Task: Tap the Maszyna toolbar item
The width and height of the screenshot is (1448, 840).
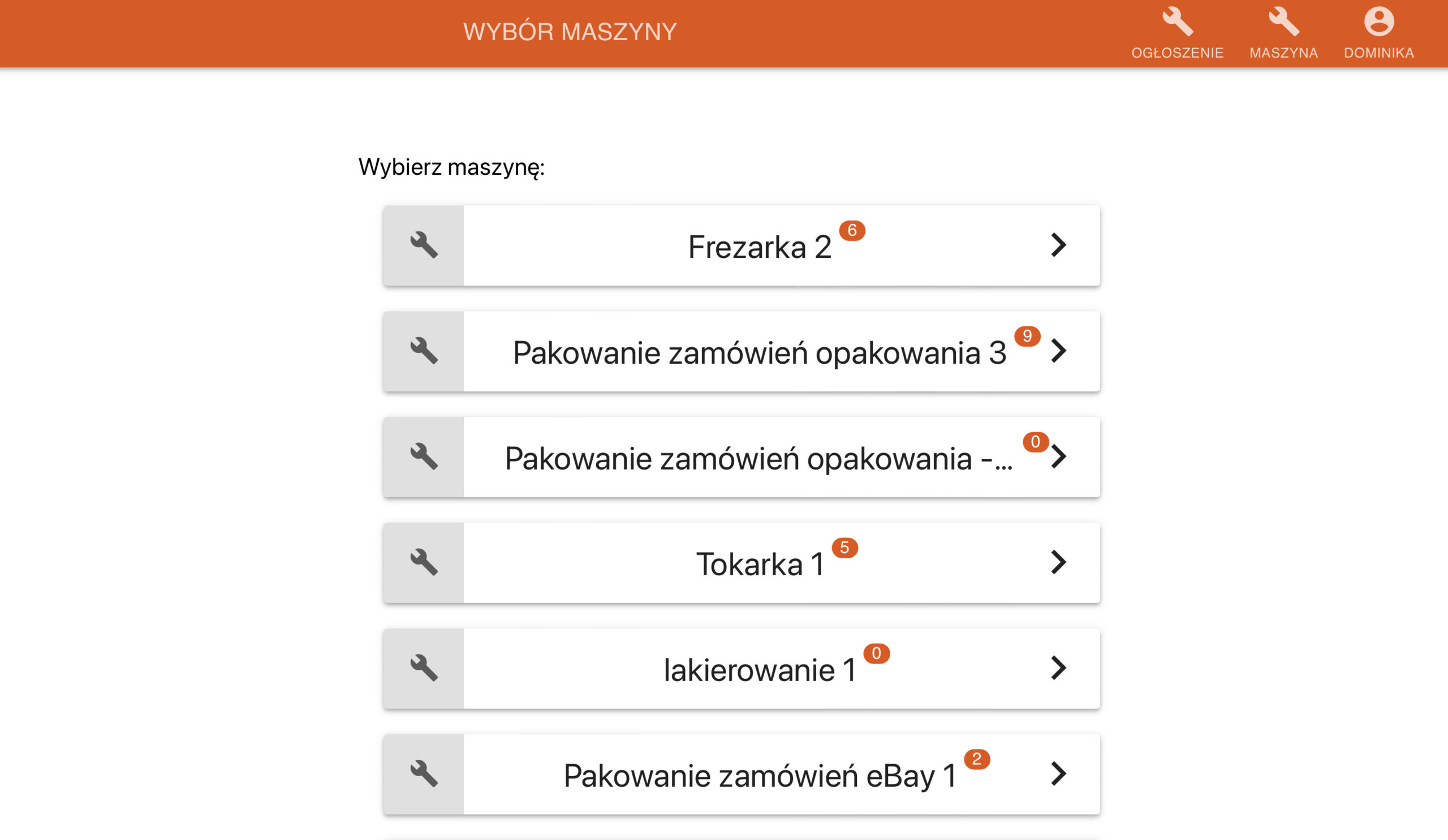Action: coord(1283,33)
